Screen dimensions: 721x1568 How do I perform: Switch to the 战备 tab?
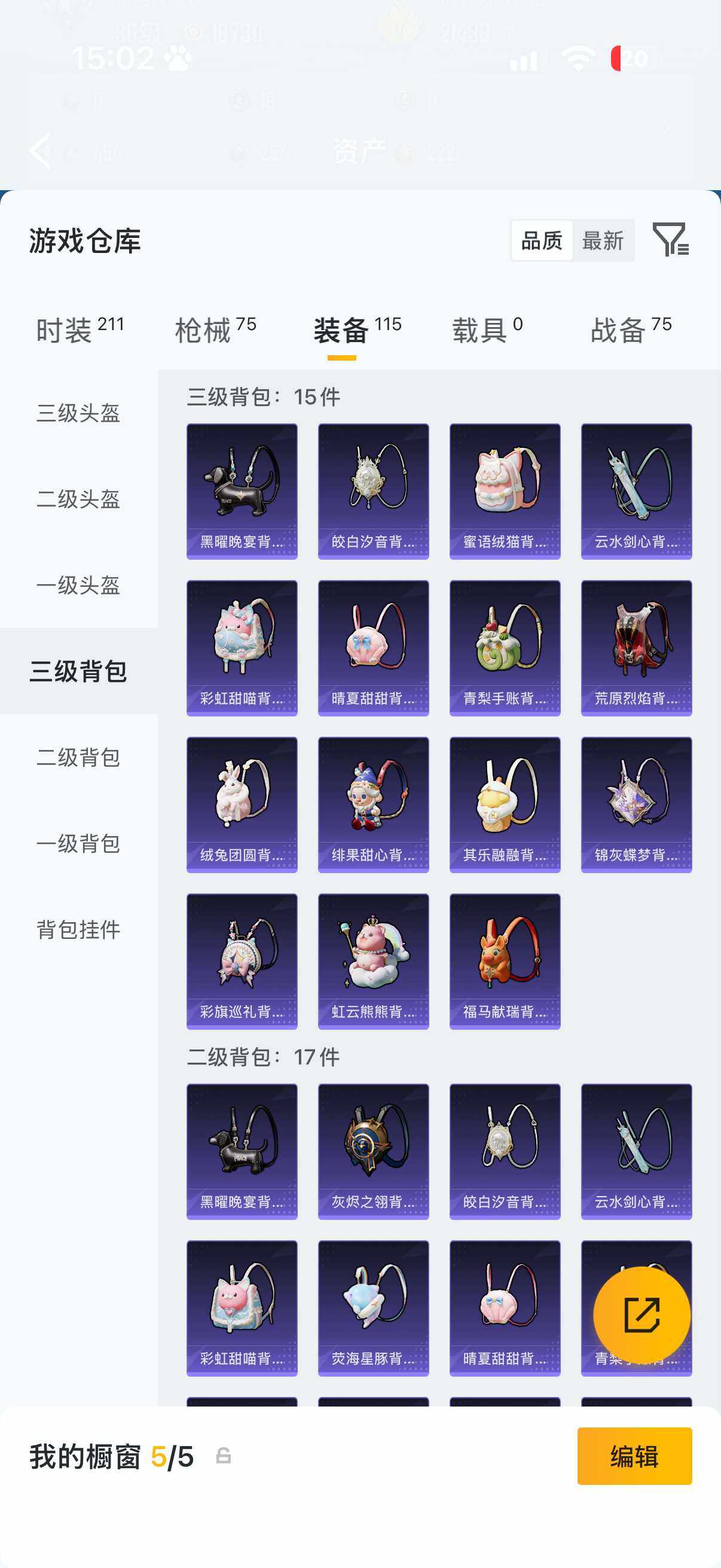point(631,330)
